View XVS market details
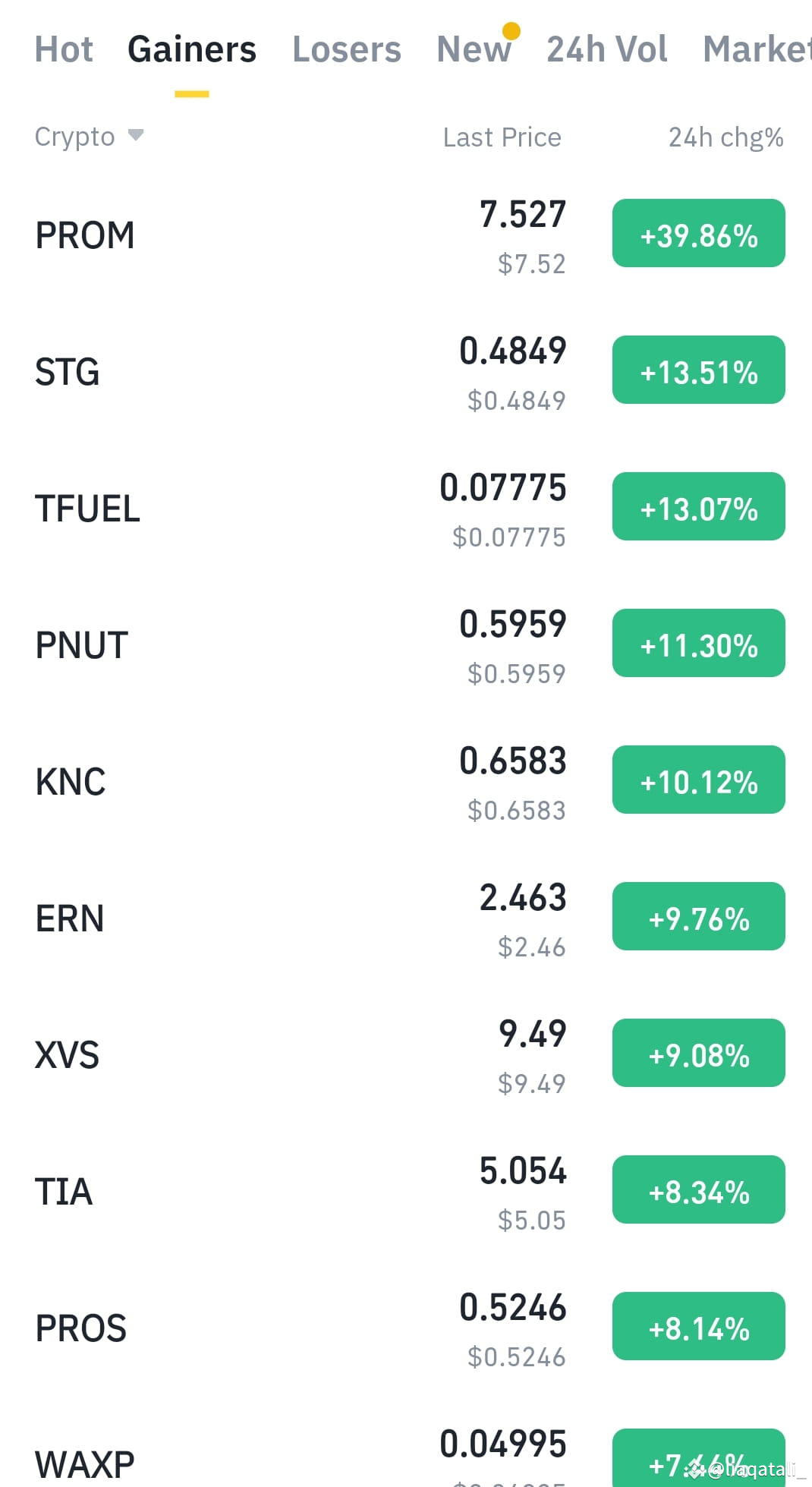This screenshot has height=1487, width=812. tap(406, 1055)
